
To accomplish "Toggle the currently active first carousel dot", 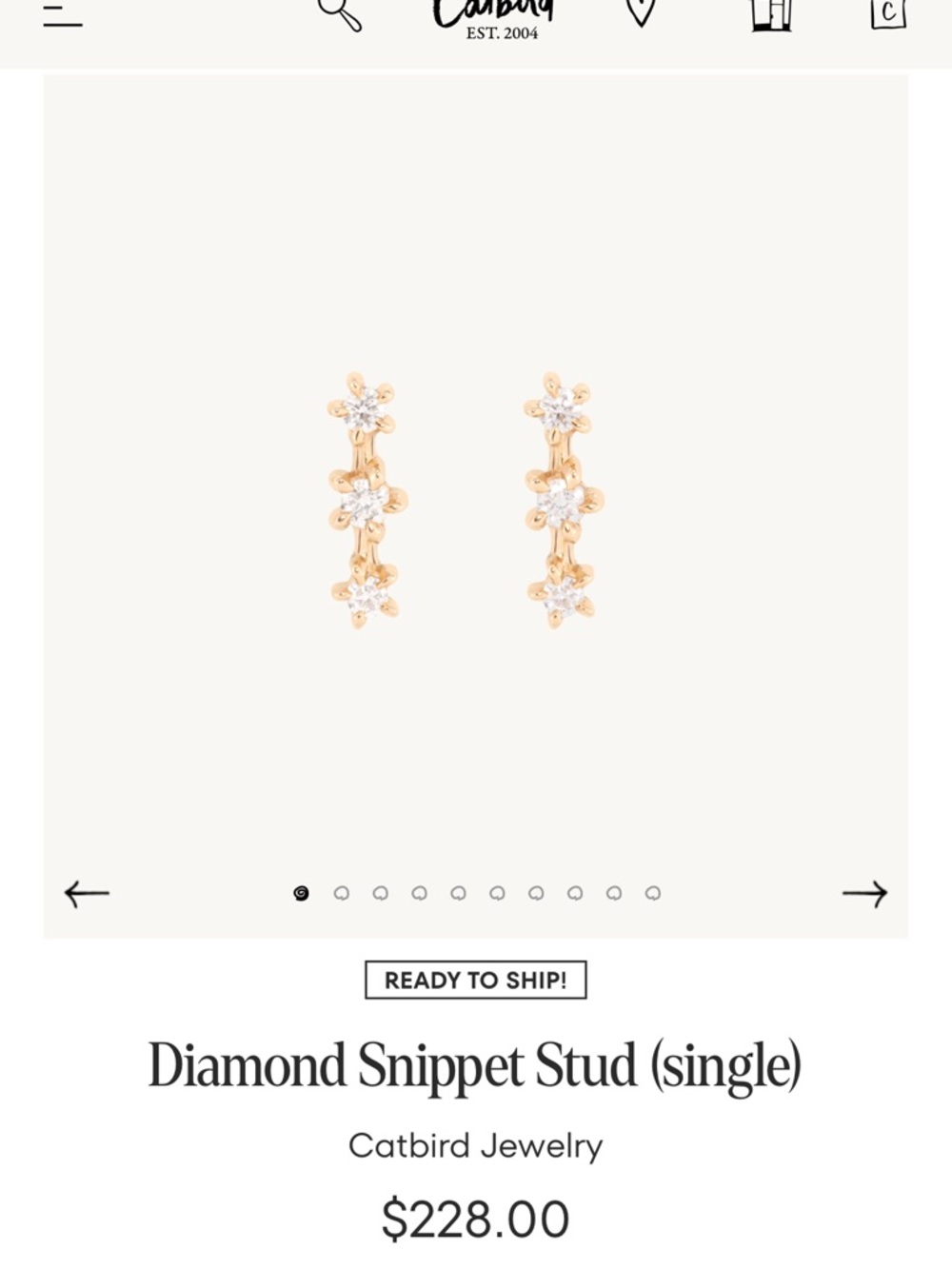I will pyautogui.click(x=301, y=893).
